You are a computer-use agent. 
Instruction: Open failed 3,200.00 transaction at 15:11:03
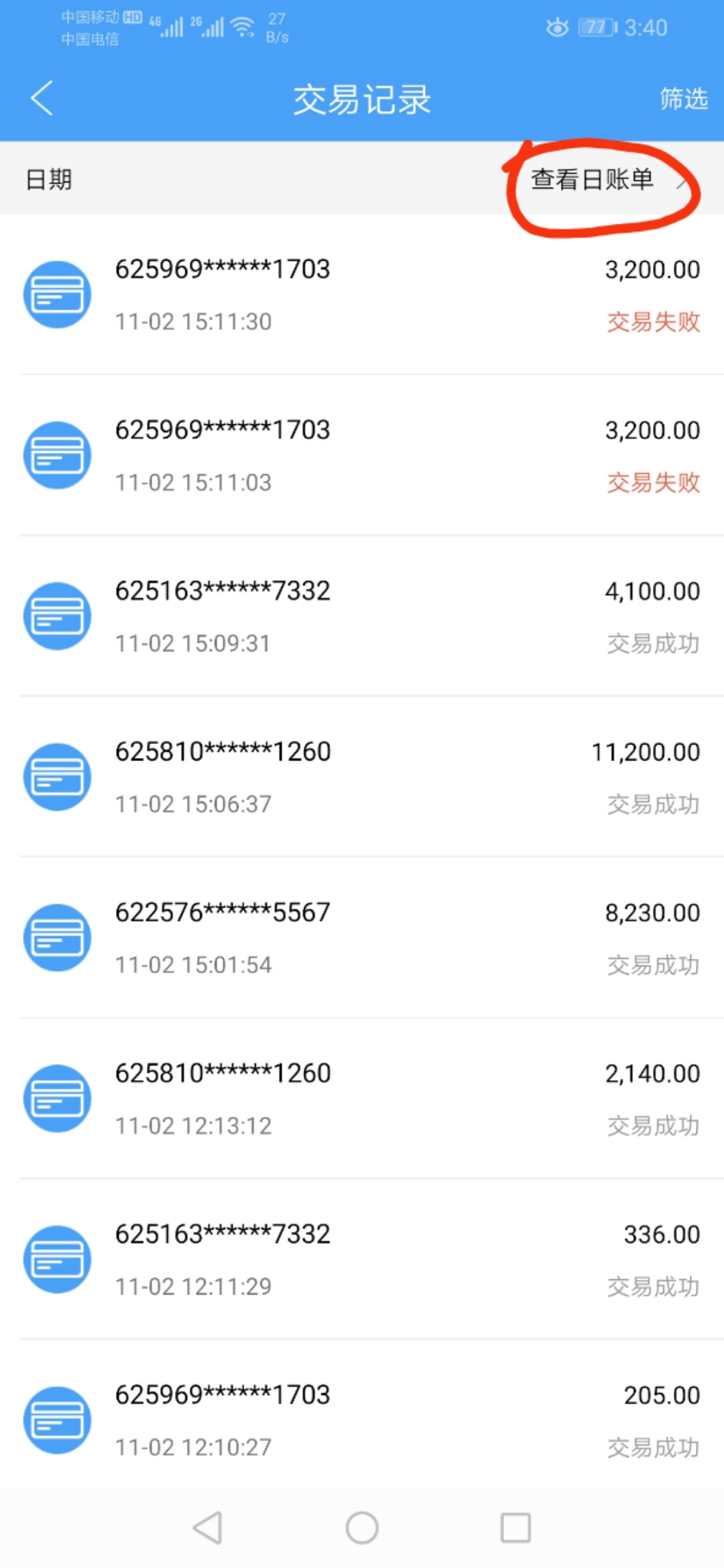coord(362,456)
